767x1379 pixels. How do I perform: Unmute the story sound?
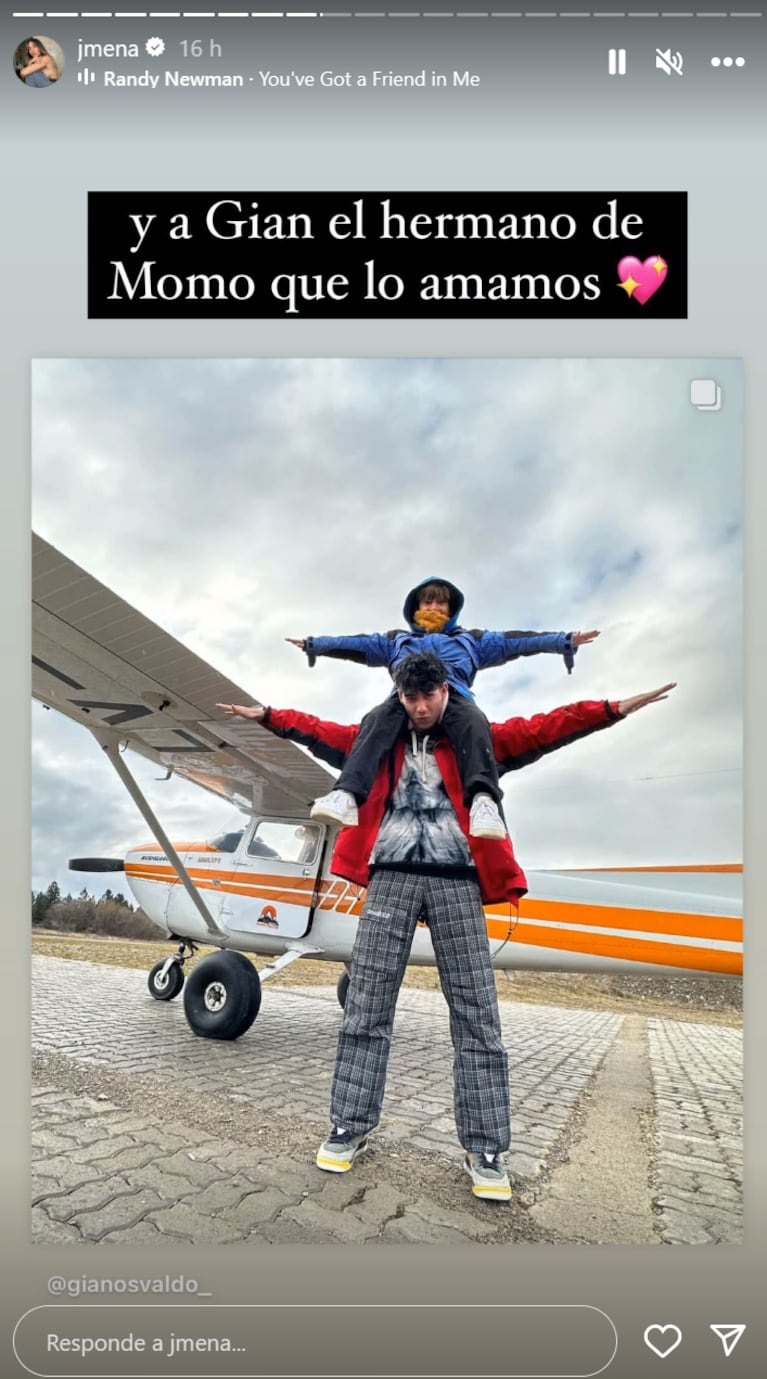click(x=668, y=62)
